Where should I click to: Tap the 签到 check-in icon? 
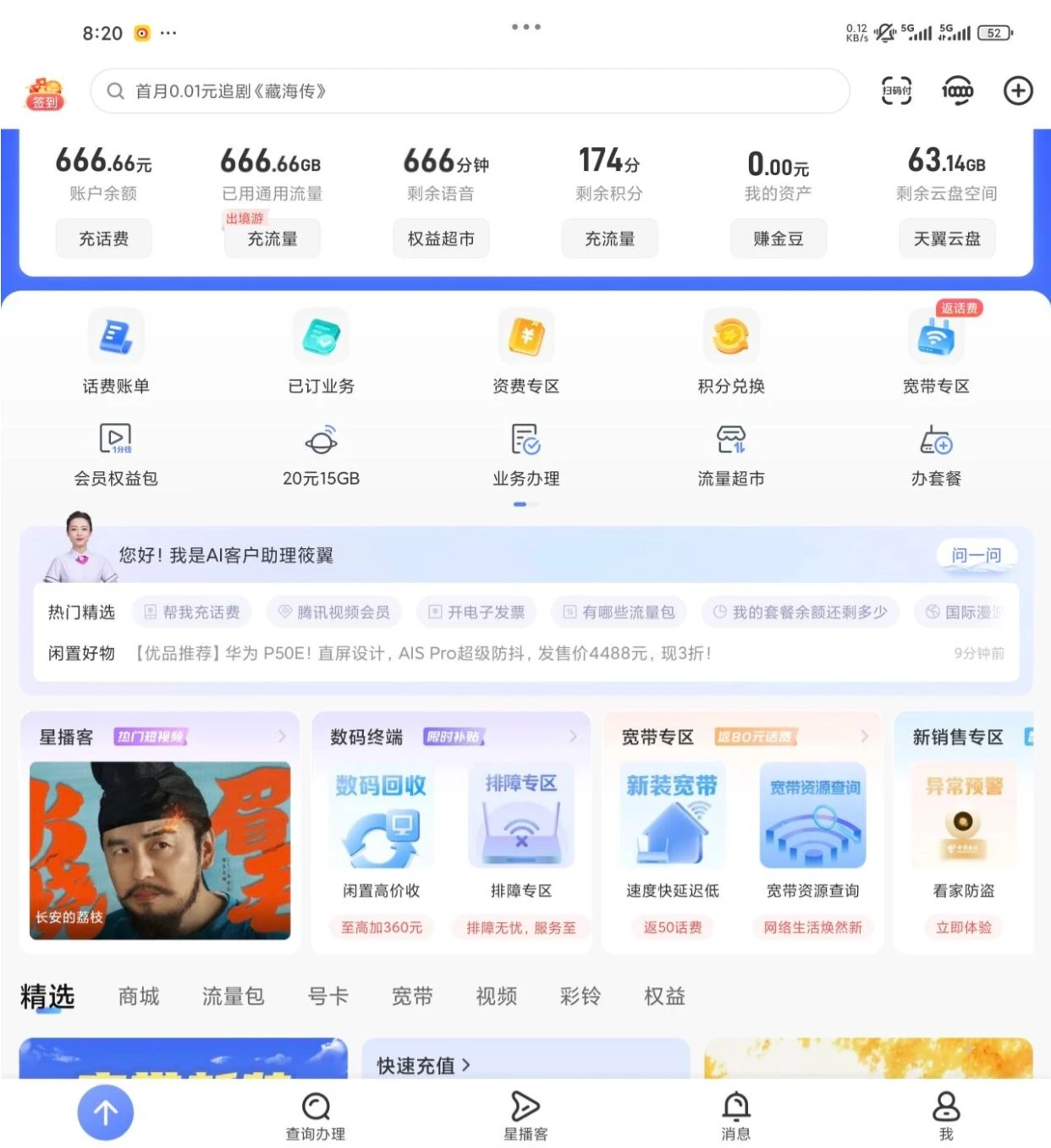pyautogui.click(x=45, y=93)
